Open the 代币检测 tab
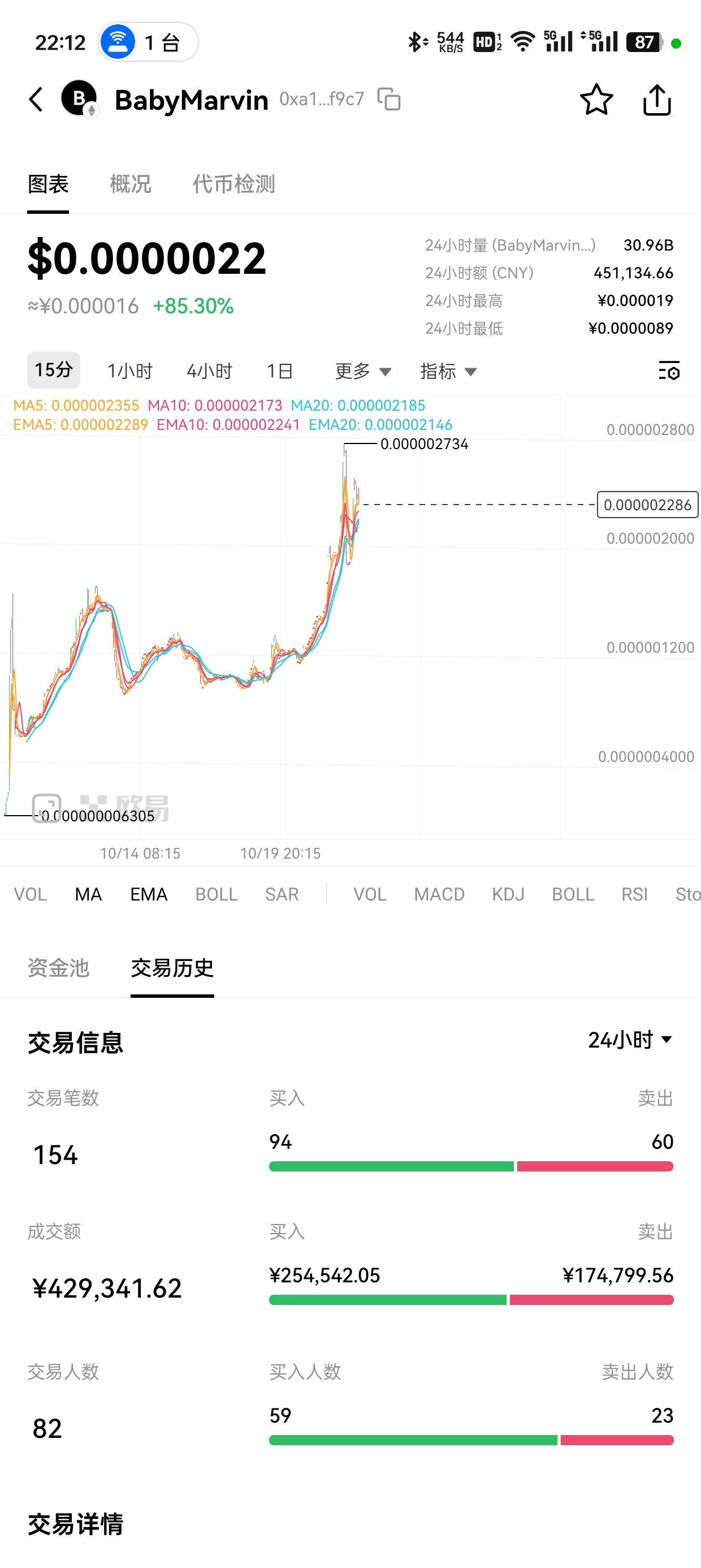The height and width of the screenshot is (1568, 701). pos(234,184)
